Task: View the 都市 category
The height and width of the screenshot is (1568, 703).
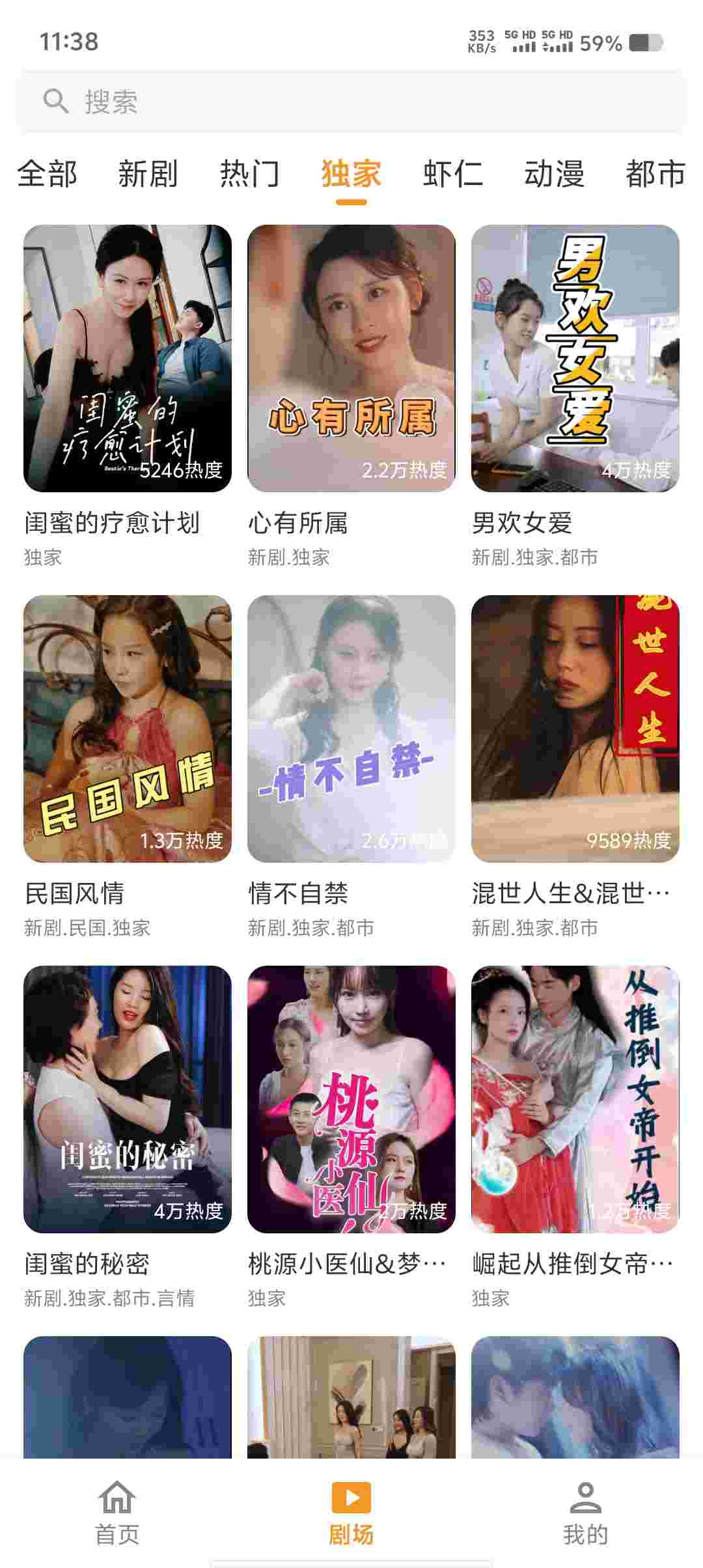Action: (655, 174)
